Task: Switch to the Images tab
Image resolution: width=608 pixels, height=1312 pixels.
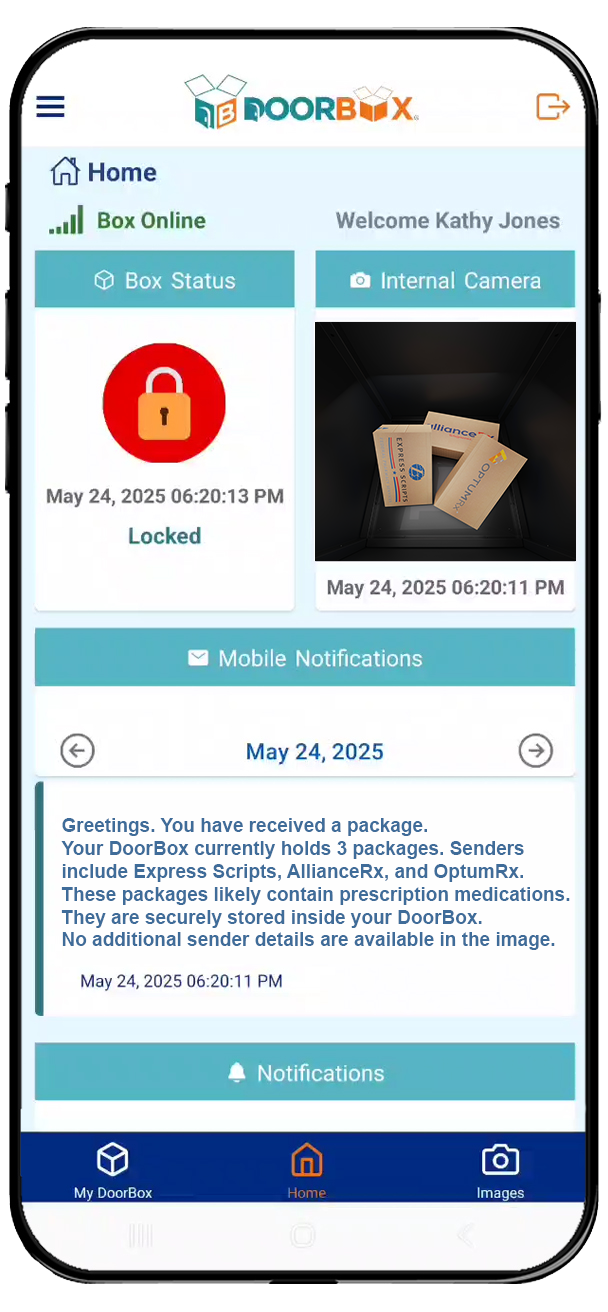Action: tap(500, 1170)
